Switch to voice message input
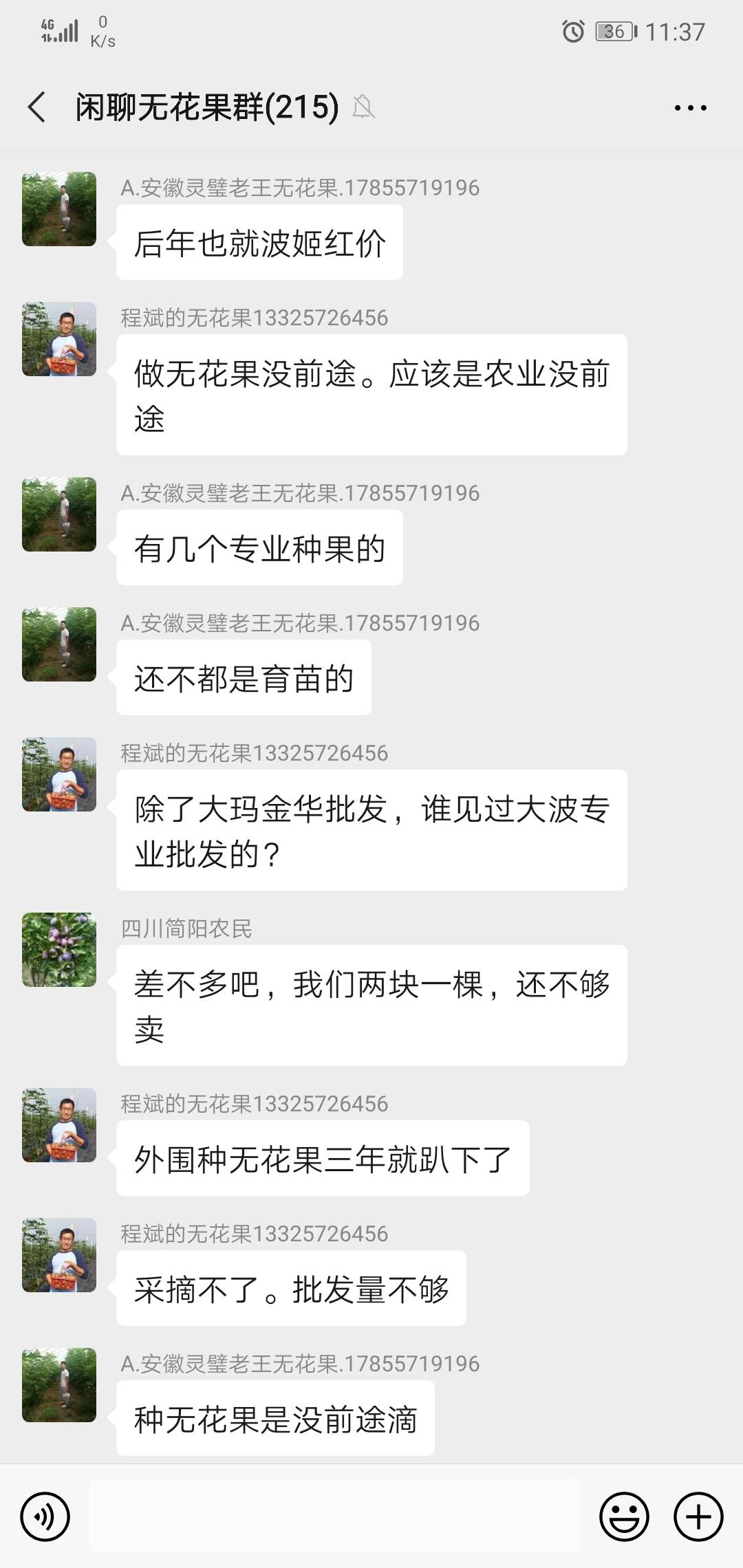 tap(45, 1516)
